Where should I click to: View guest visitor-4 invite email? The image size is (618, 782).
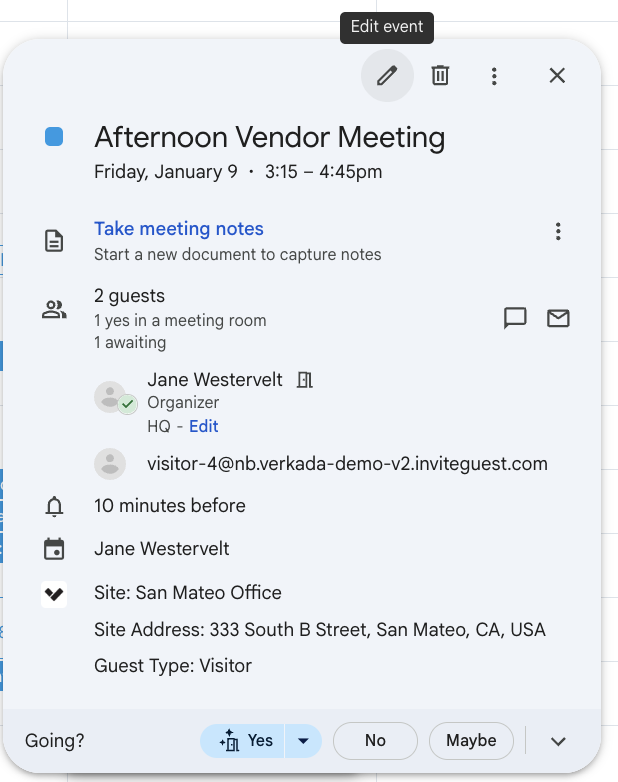[x=347, y=463]
